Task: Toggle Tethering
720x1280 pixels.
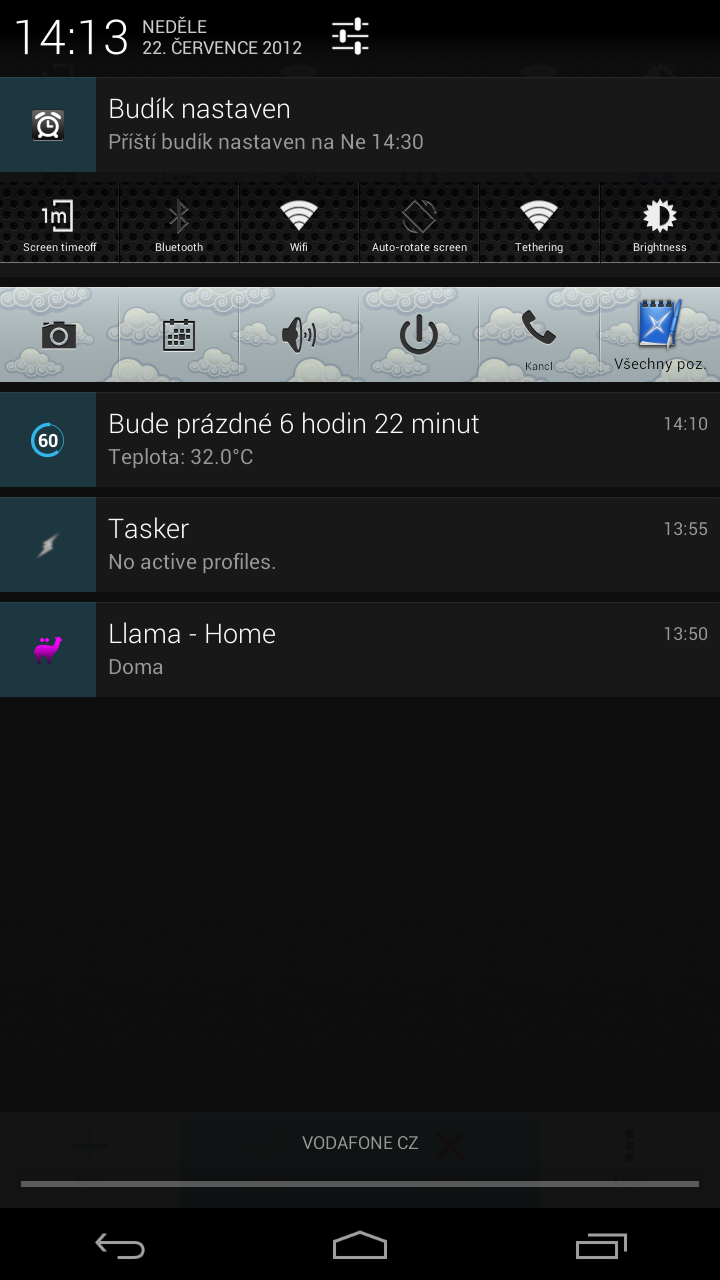Action: click(539, 224)
